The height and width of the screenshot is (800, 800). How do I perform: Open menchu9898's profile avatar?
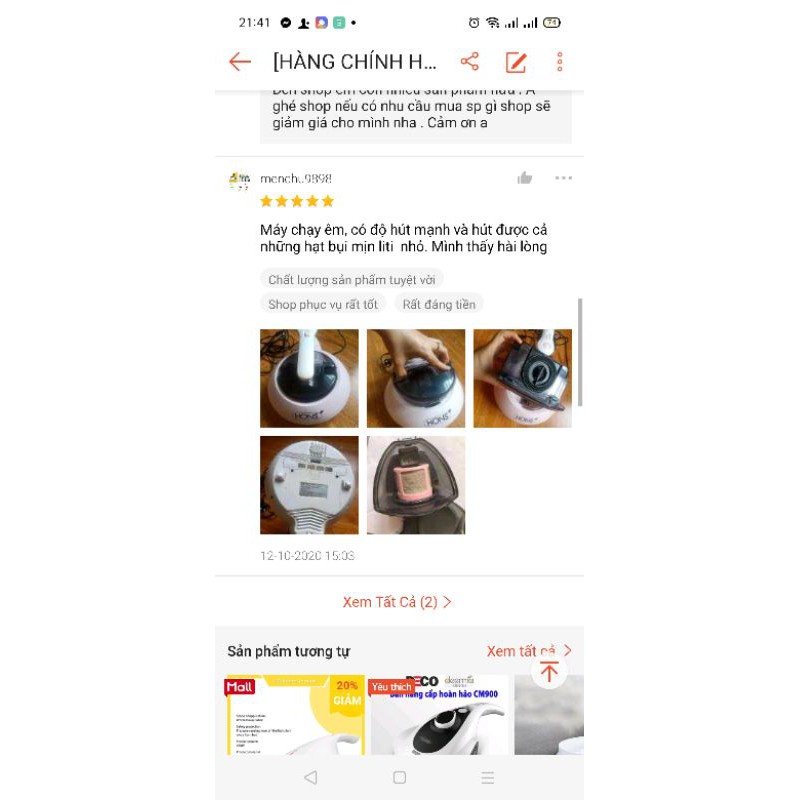(x=239, y=180)
